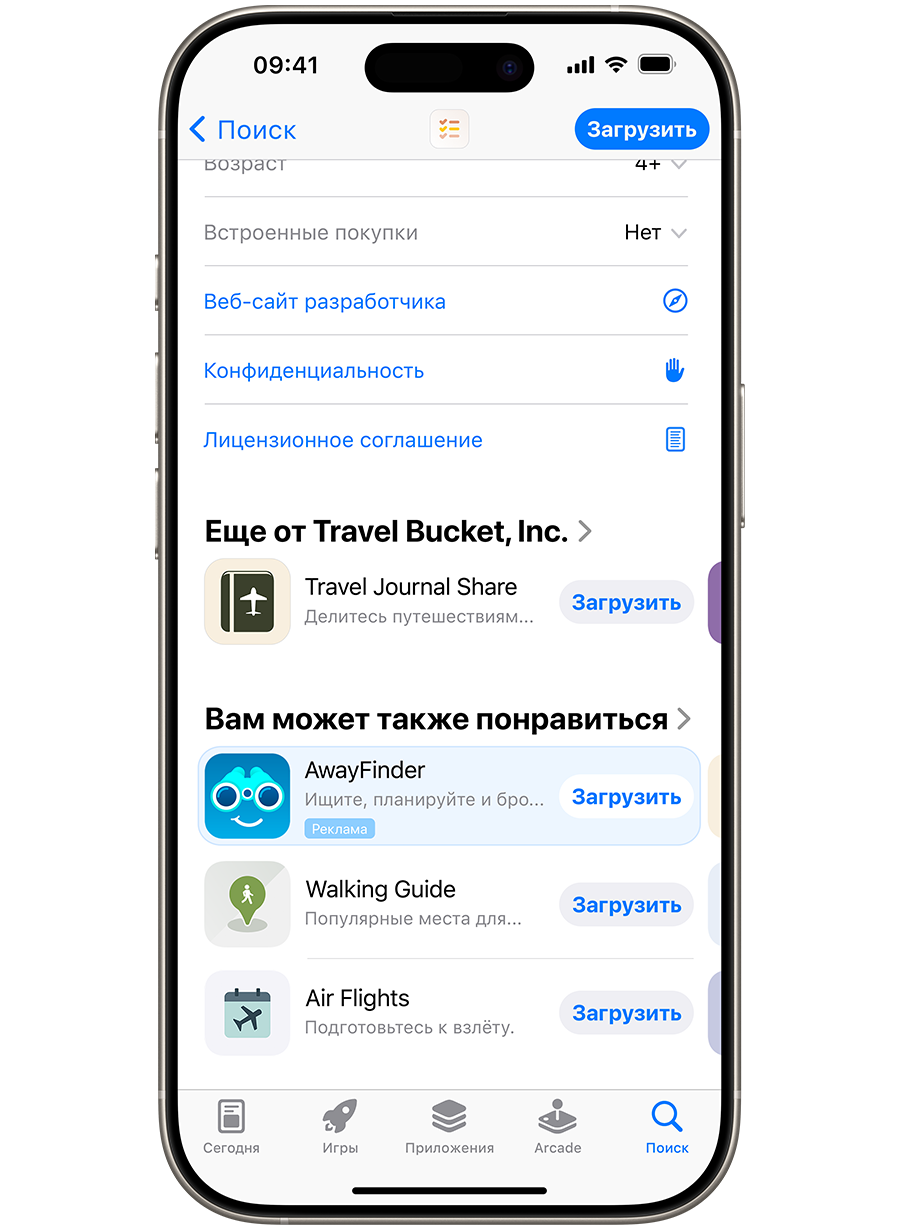Switch to the Arcade tab
900x1230 pixels.
[558, 1127]
